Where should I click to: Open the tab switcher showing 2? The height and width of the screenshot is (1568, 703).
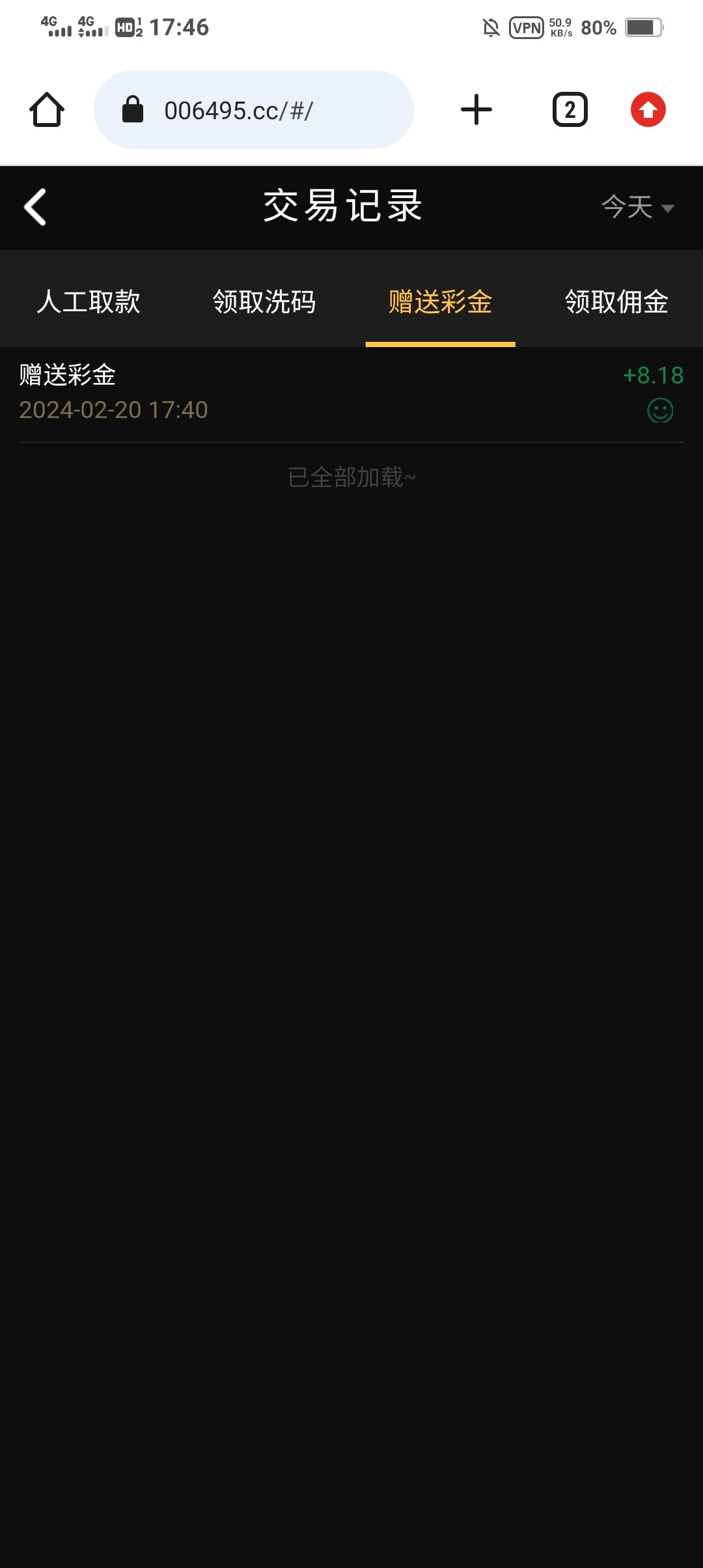click(x=570, y=109)
